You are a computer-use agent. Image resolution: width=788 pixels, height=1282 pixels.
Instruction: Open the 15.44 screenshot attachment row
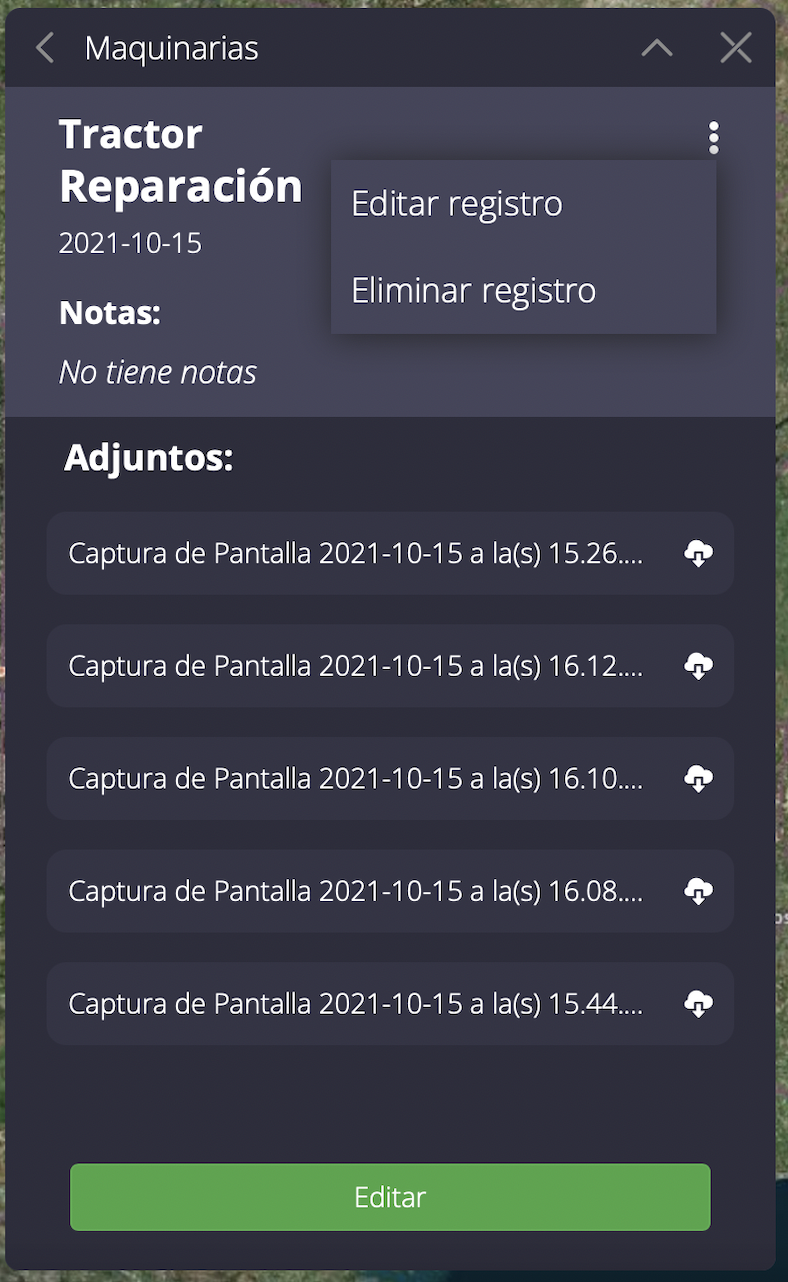point(390,1004)
